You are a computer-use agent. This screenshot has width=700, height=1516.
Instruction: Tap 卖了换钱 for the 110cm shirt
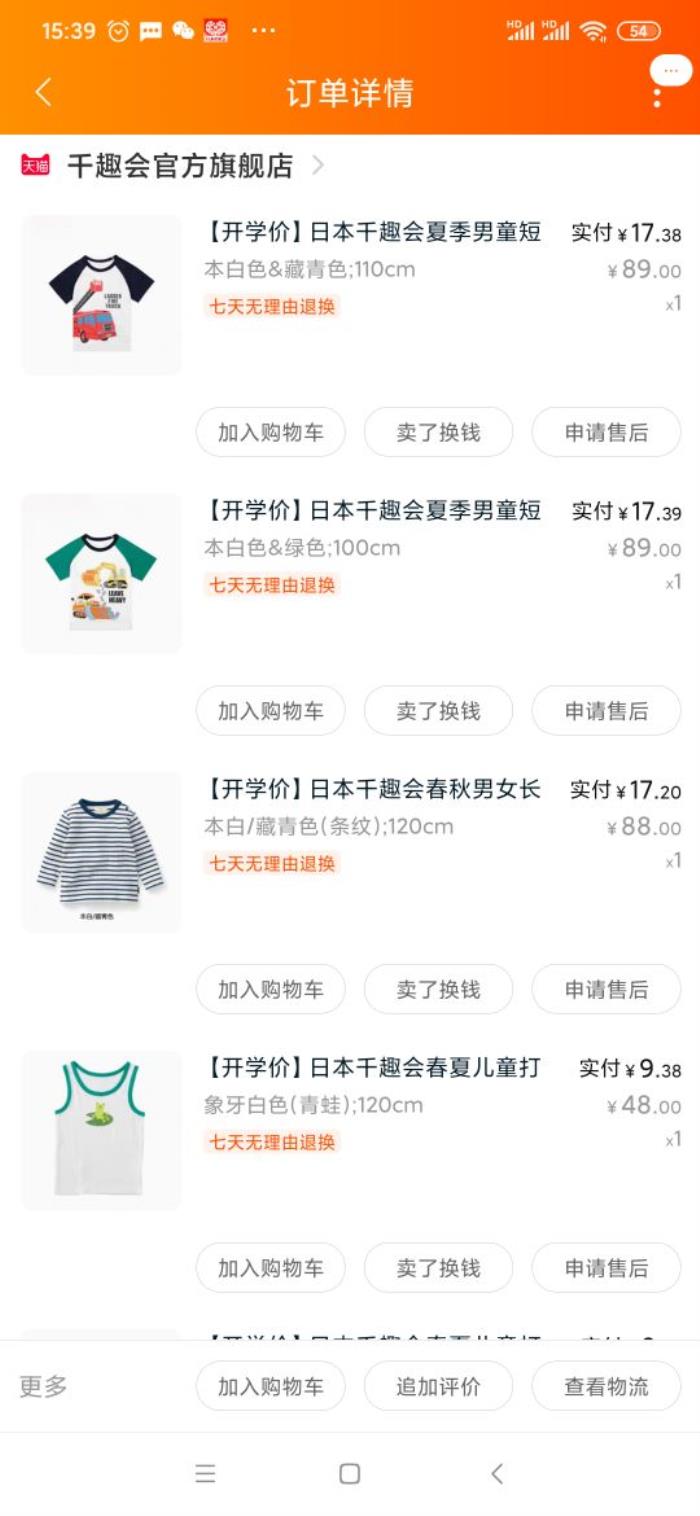[438, 432]
